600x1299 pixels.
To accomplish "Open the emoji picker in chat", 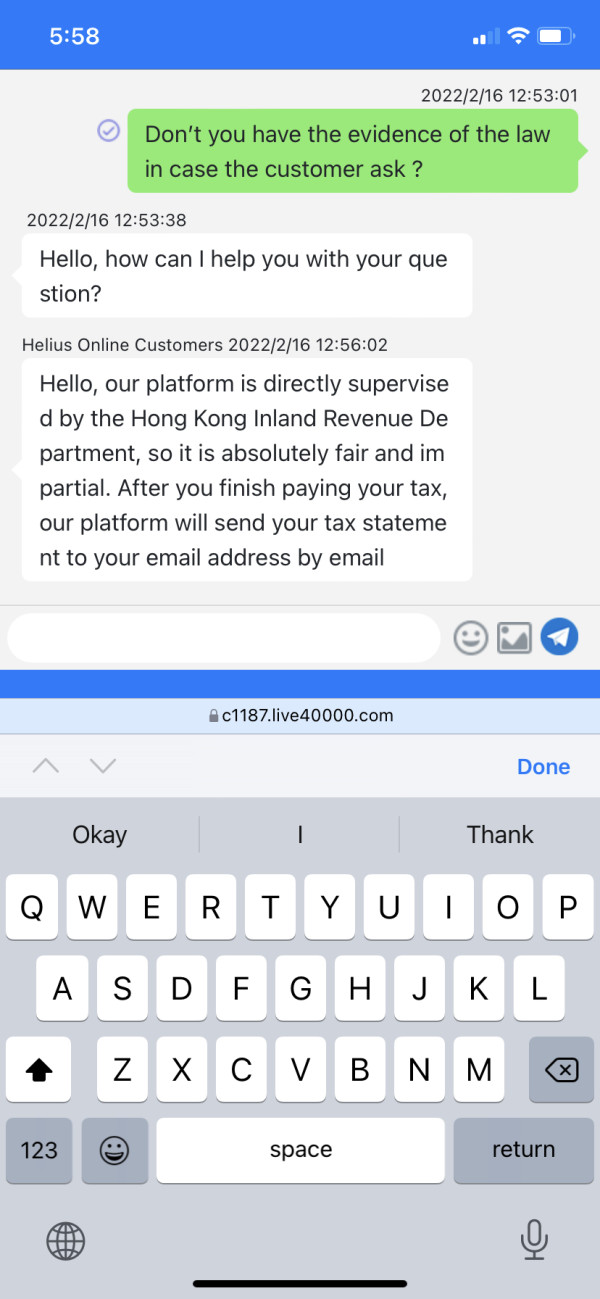I will (471, 637).
